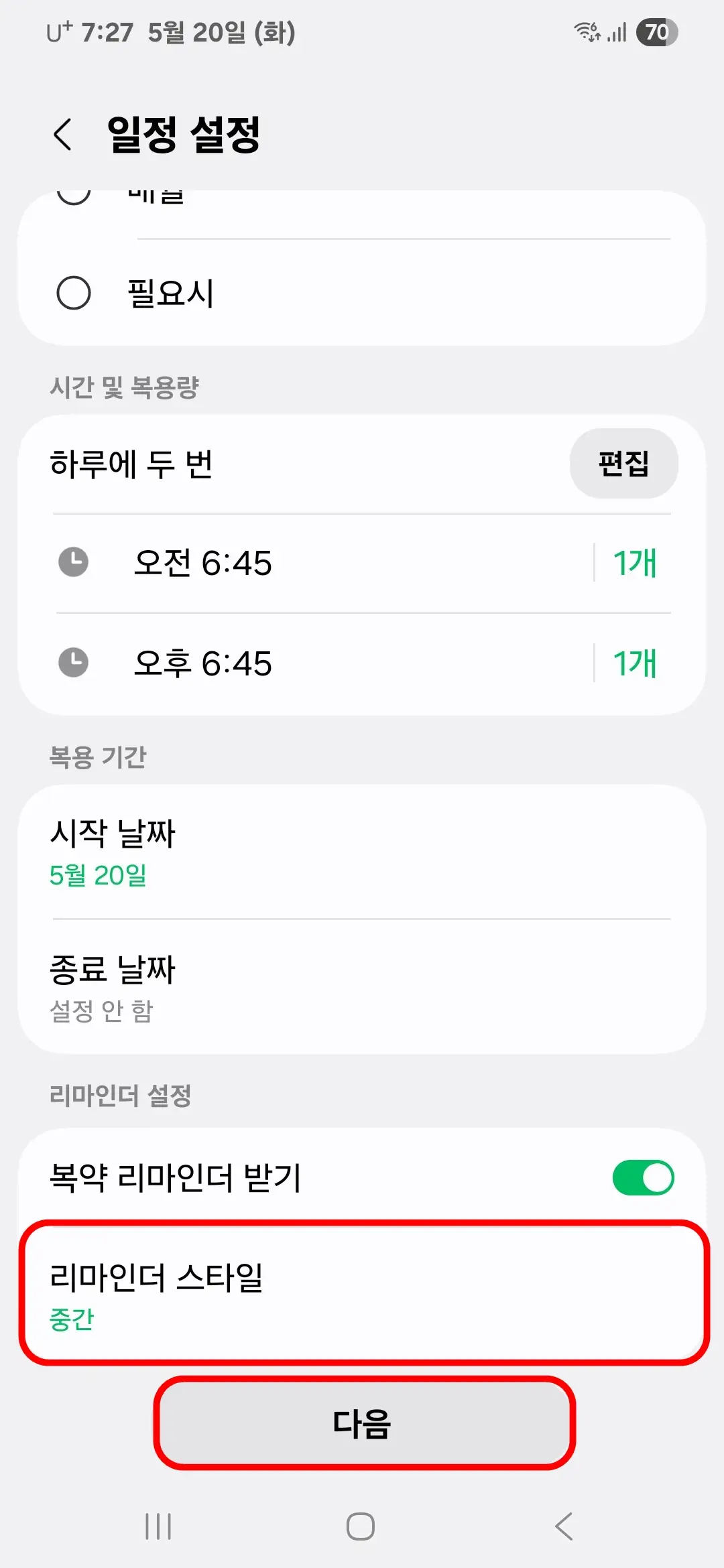Open the 종료 날짜 setting
The width and height of the screenshot is (724, 1568).
[362, 985]
